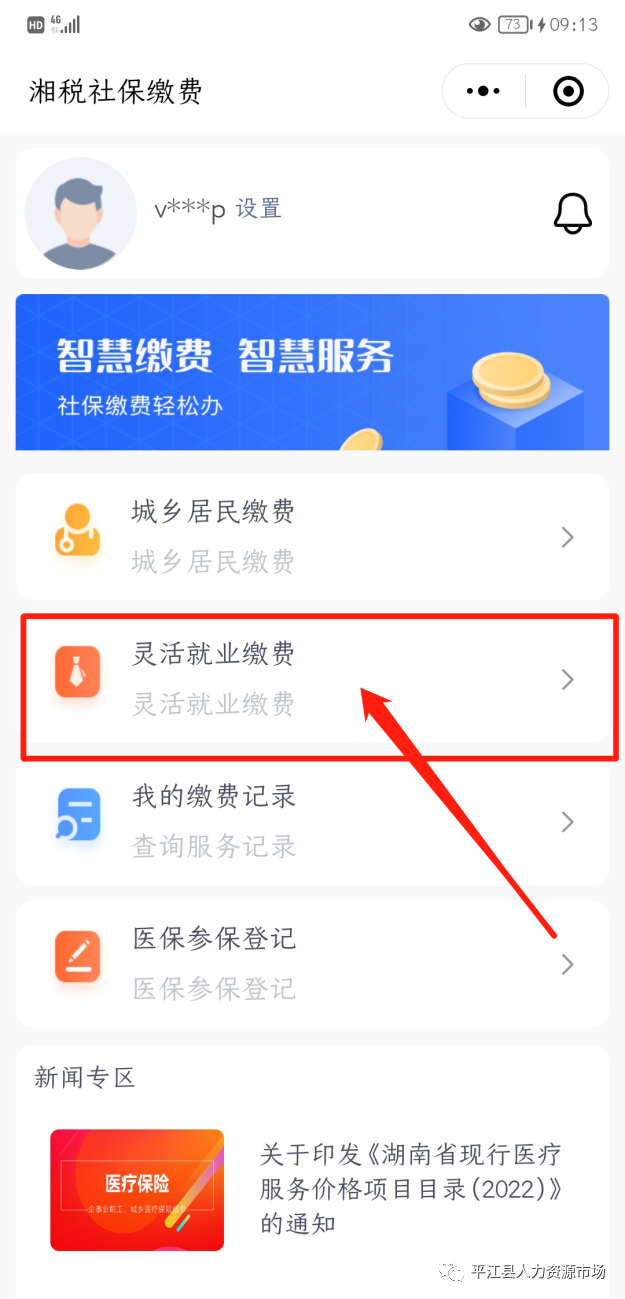The height and width of the screenshot is (1299, 625).
Task: Open 城乡居民缴费
Action: coord(312,537)
